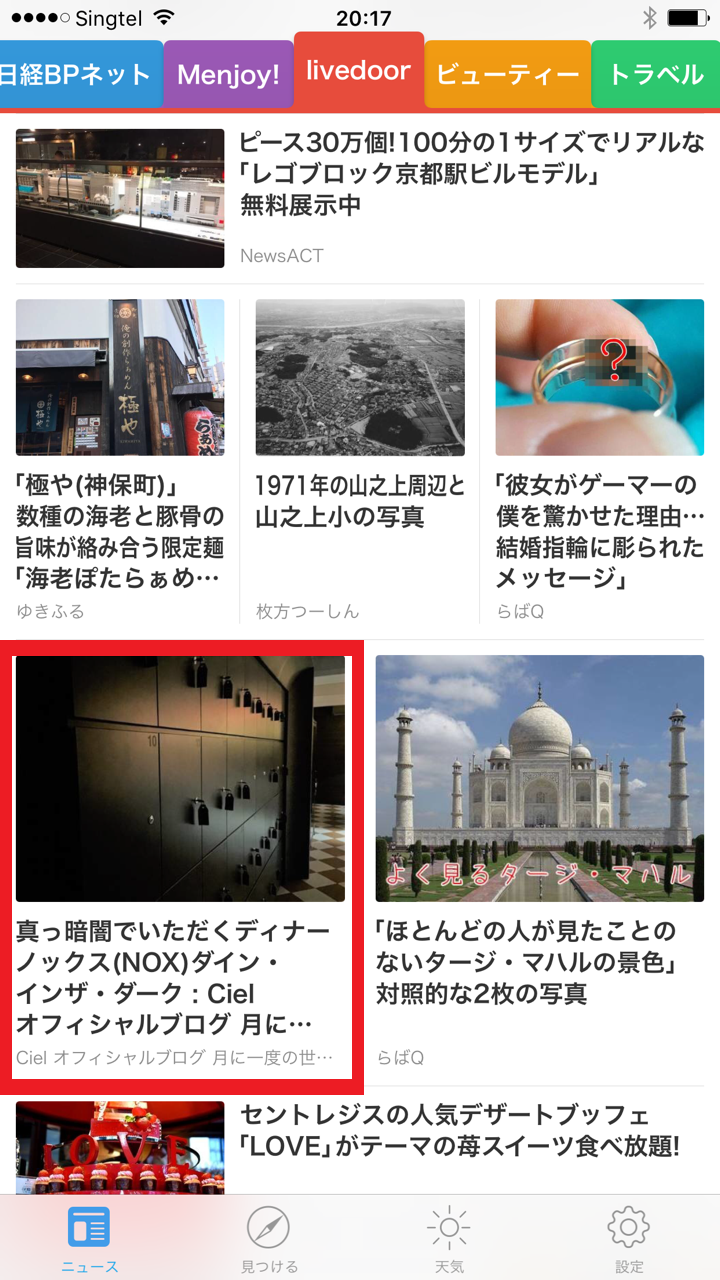Switch to the livedoor channel tab
This screenshot has width=720, height=1280.
tap(358, 71)
